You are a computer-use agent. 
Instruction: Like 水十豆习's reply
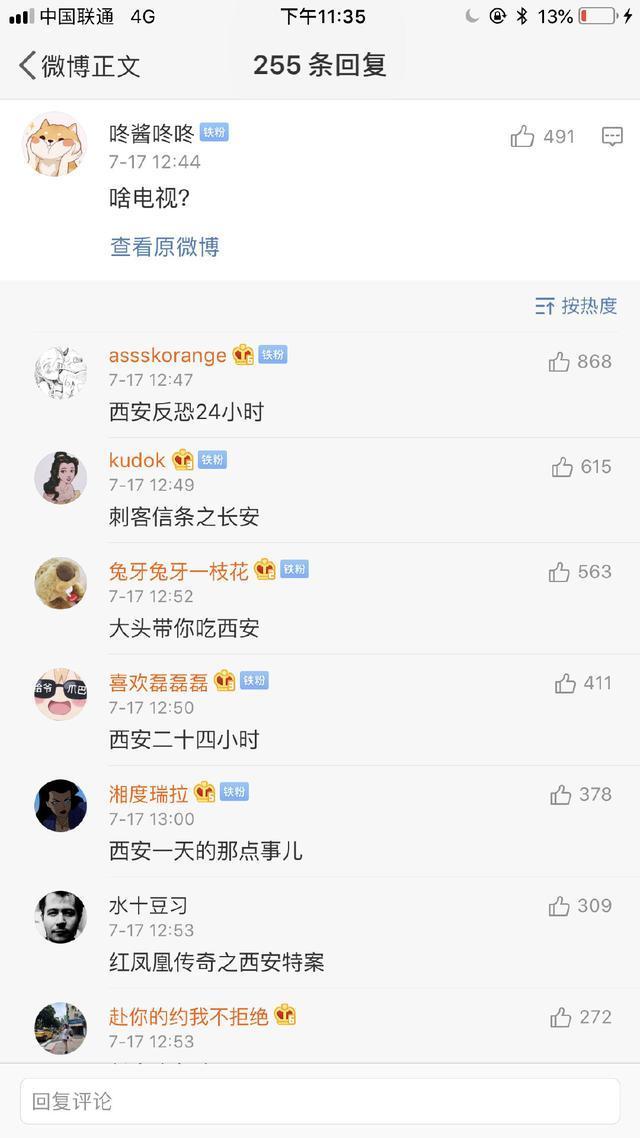tap(559, 906)
